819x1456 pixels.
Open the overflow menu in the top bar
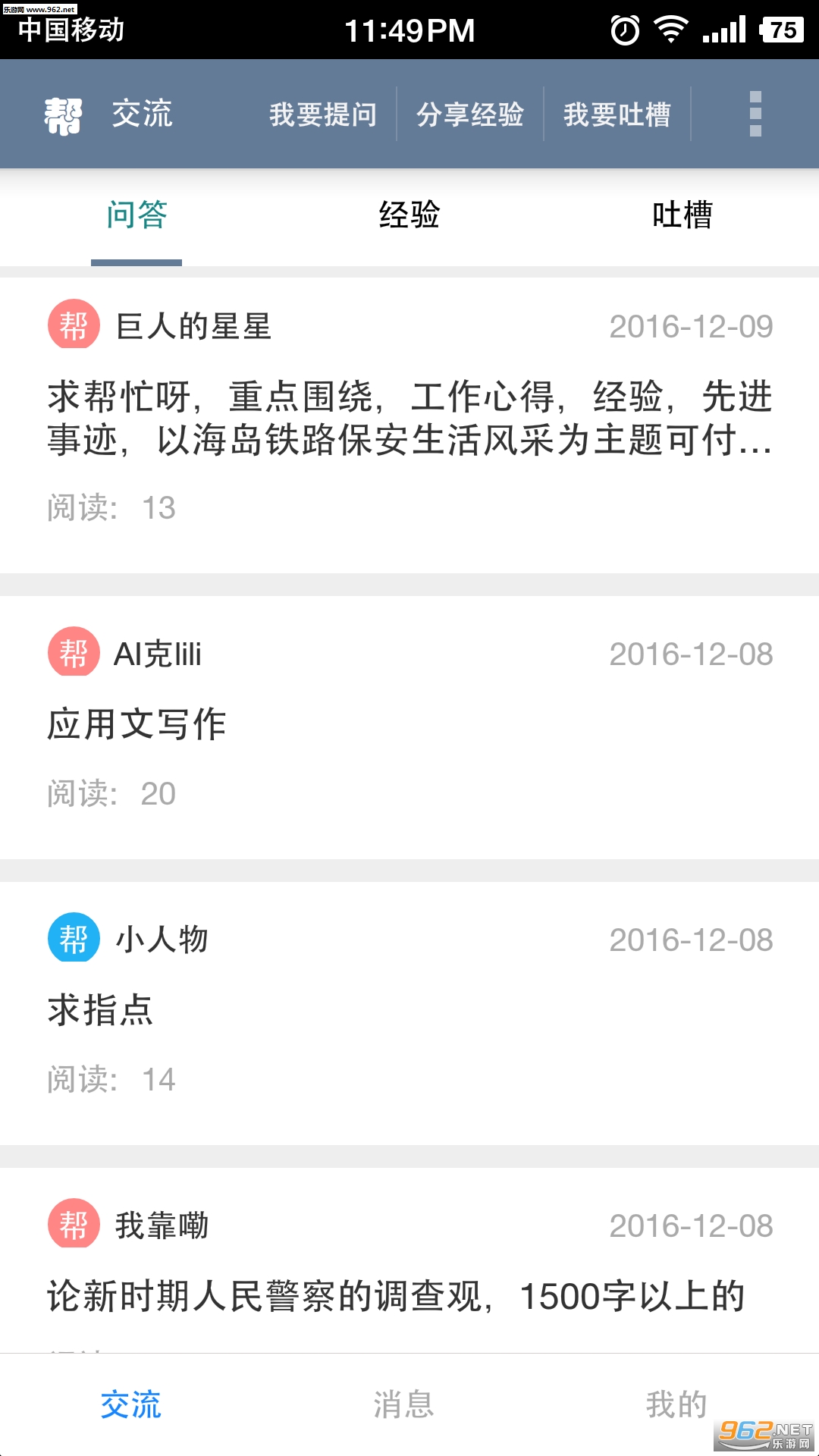pyautogui.click(x=755, y=115)
